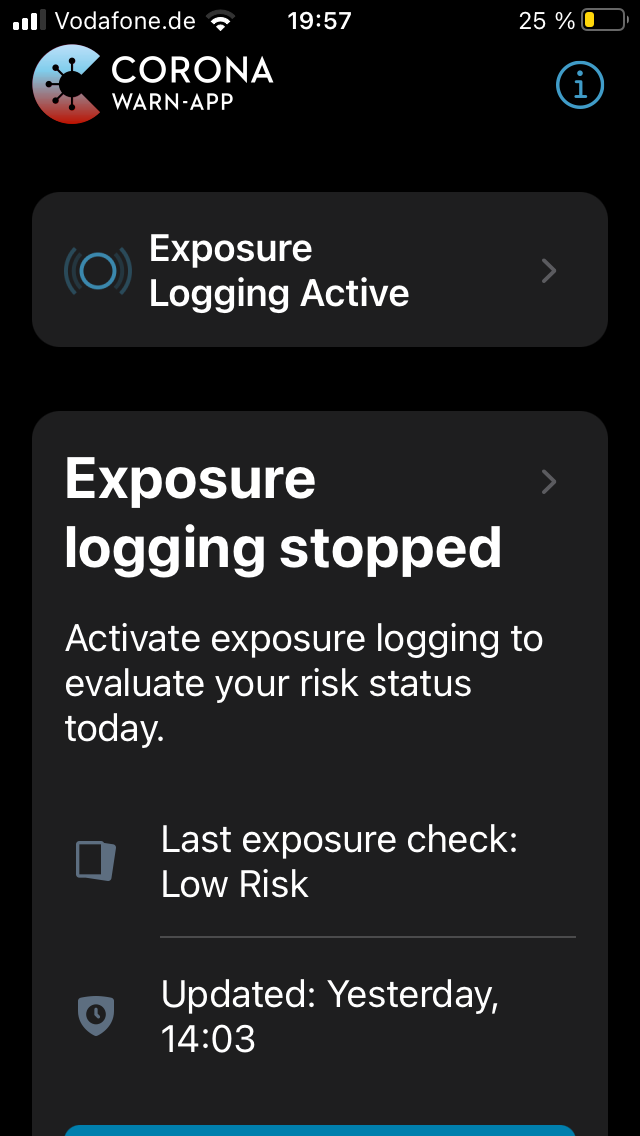Open Exposure Logging Active row
This screenshot has height=1136, width=640.
click(320, 270)
